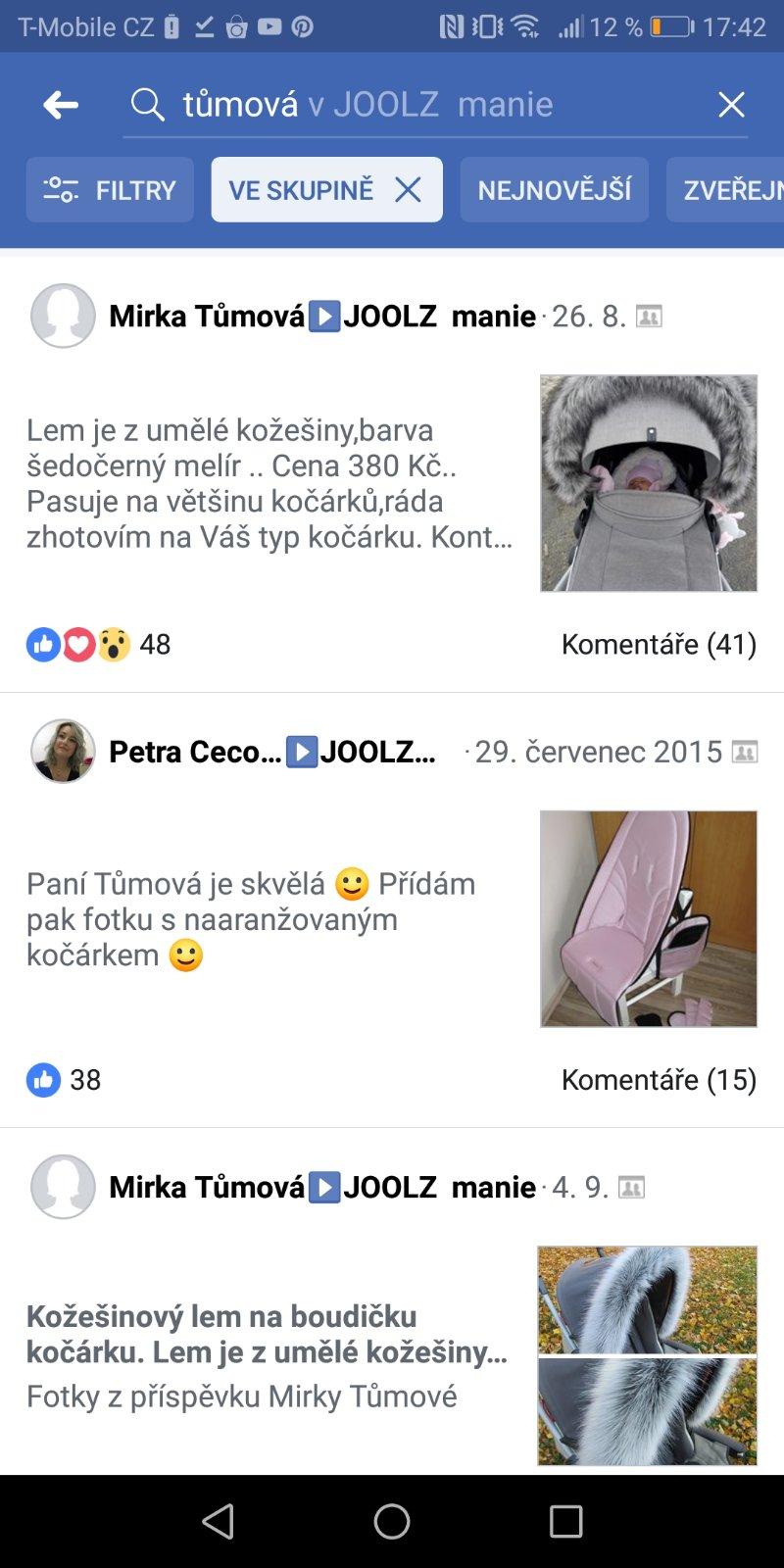784x1568 pixels.
Task: Select the NEJNOVĚJŠÍ filter chip
Action: pyautogui.click(x=554, y=190)
